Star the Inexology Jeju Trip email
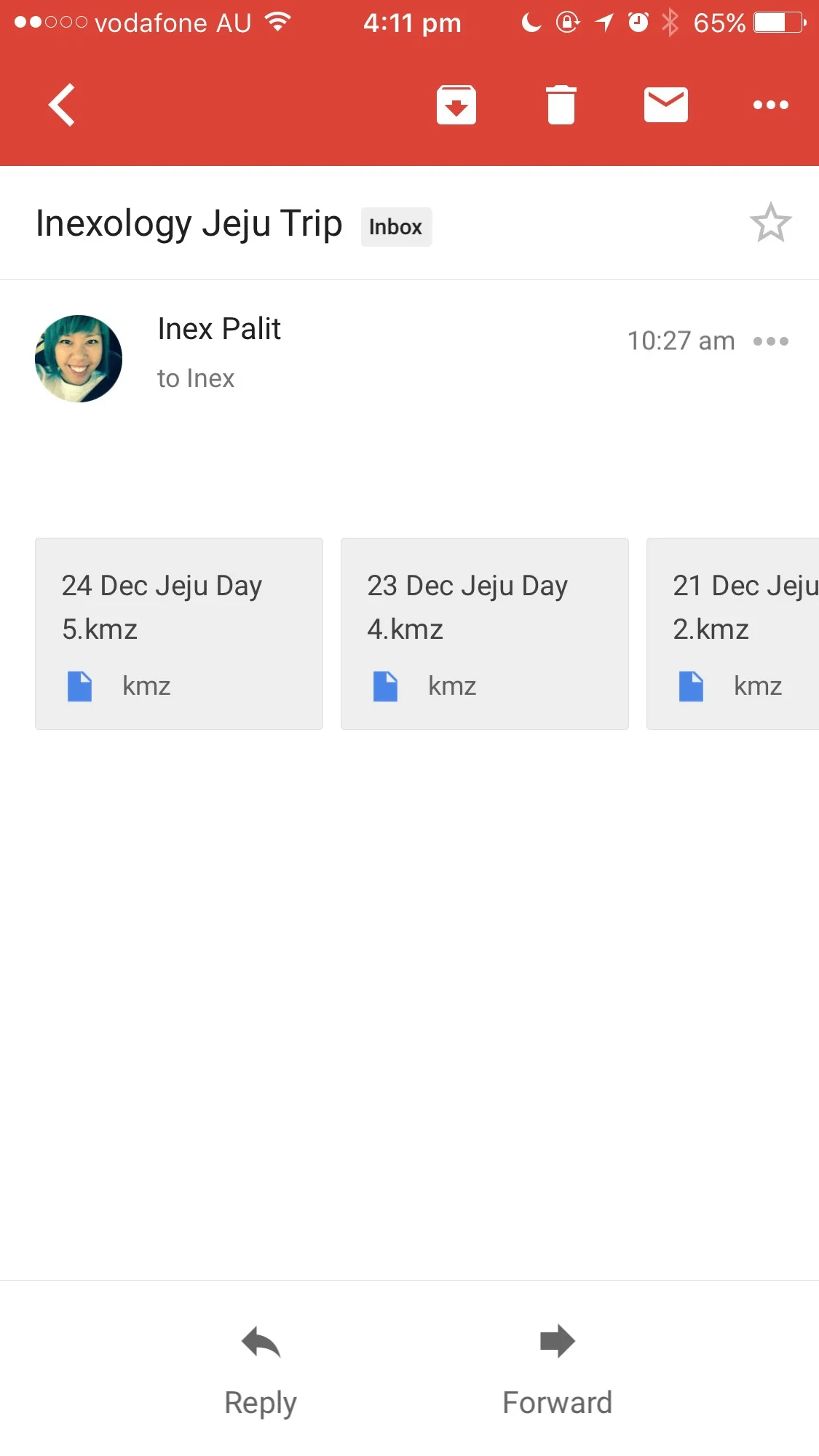 pyautogui.click(x=770, y=223)
